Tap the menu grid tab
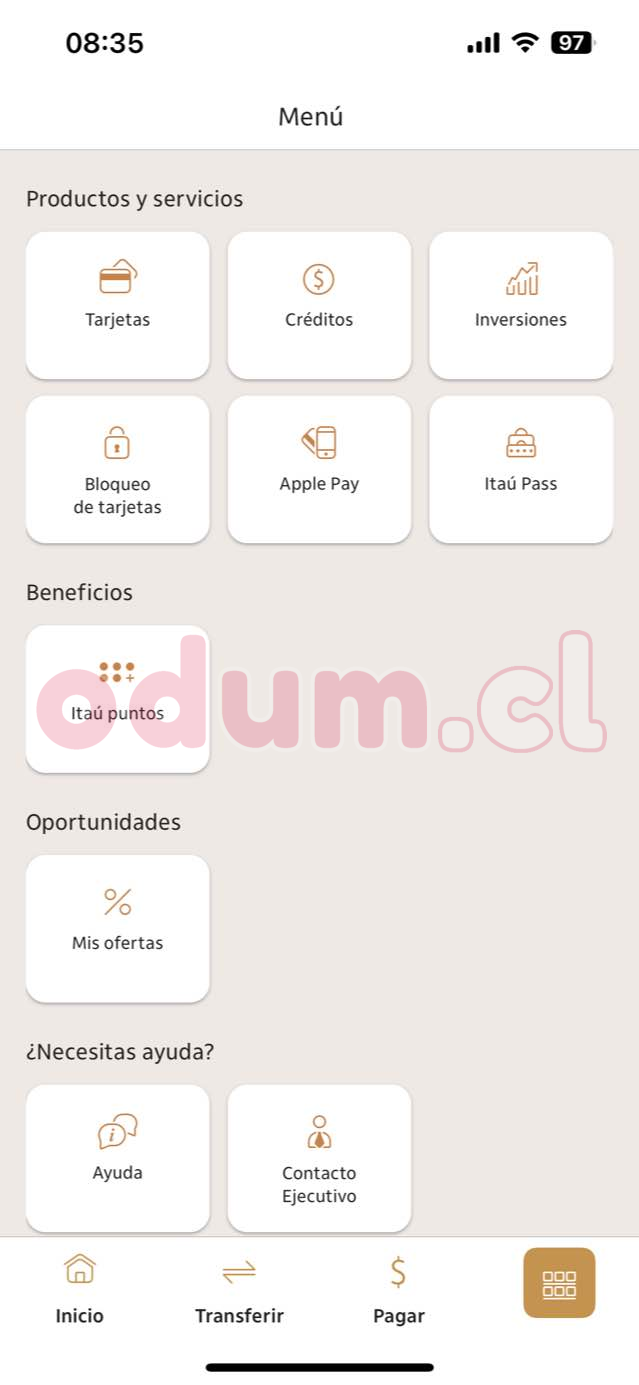The image size is (639, 1385). pos(559,1283)
